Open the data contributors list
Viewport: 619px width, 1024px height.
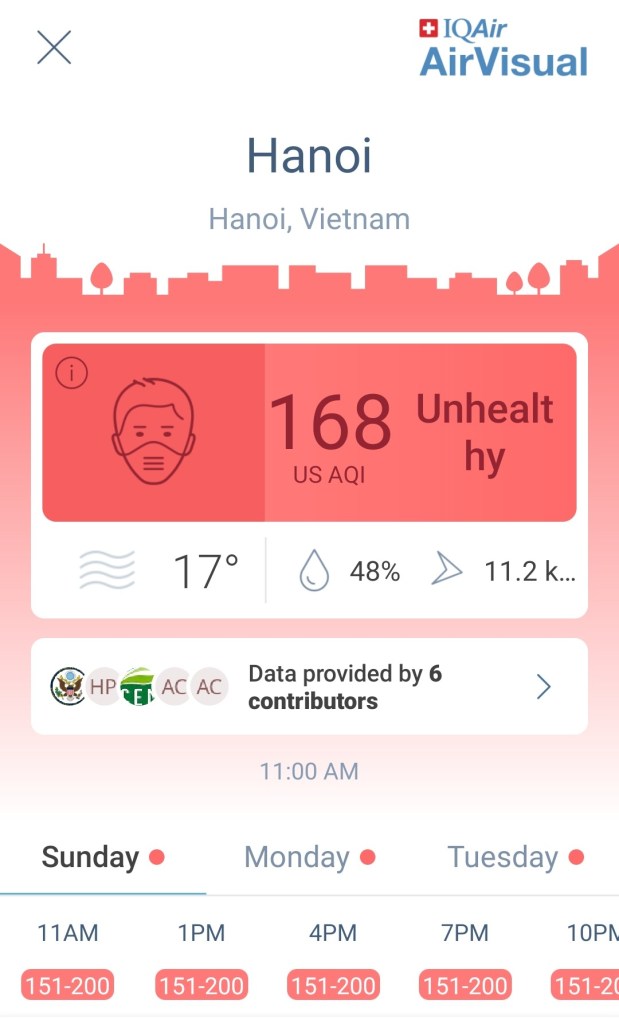tap(309, 687)
